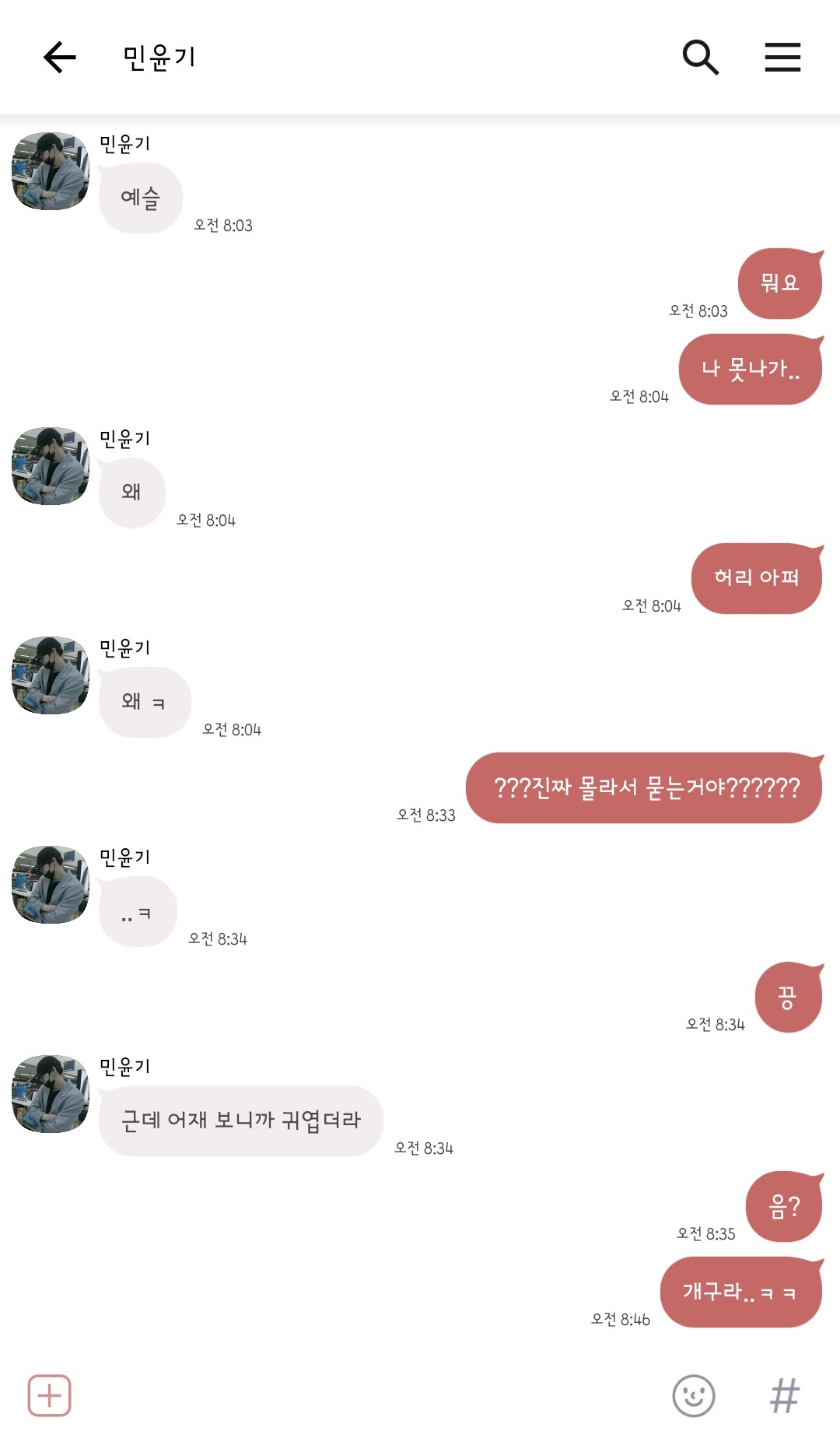Tap the message input area
Screen dimensions: 840x1445
pos(366,1395)
